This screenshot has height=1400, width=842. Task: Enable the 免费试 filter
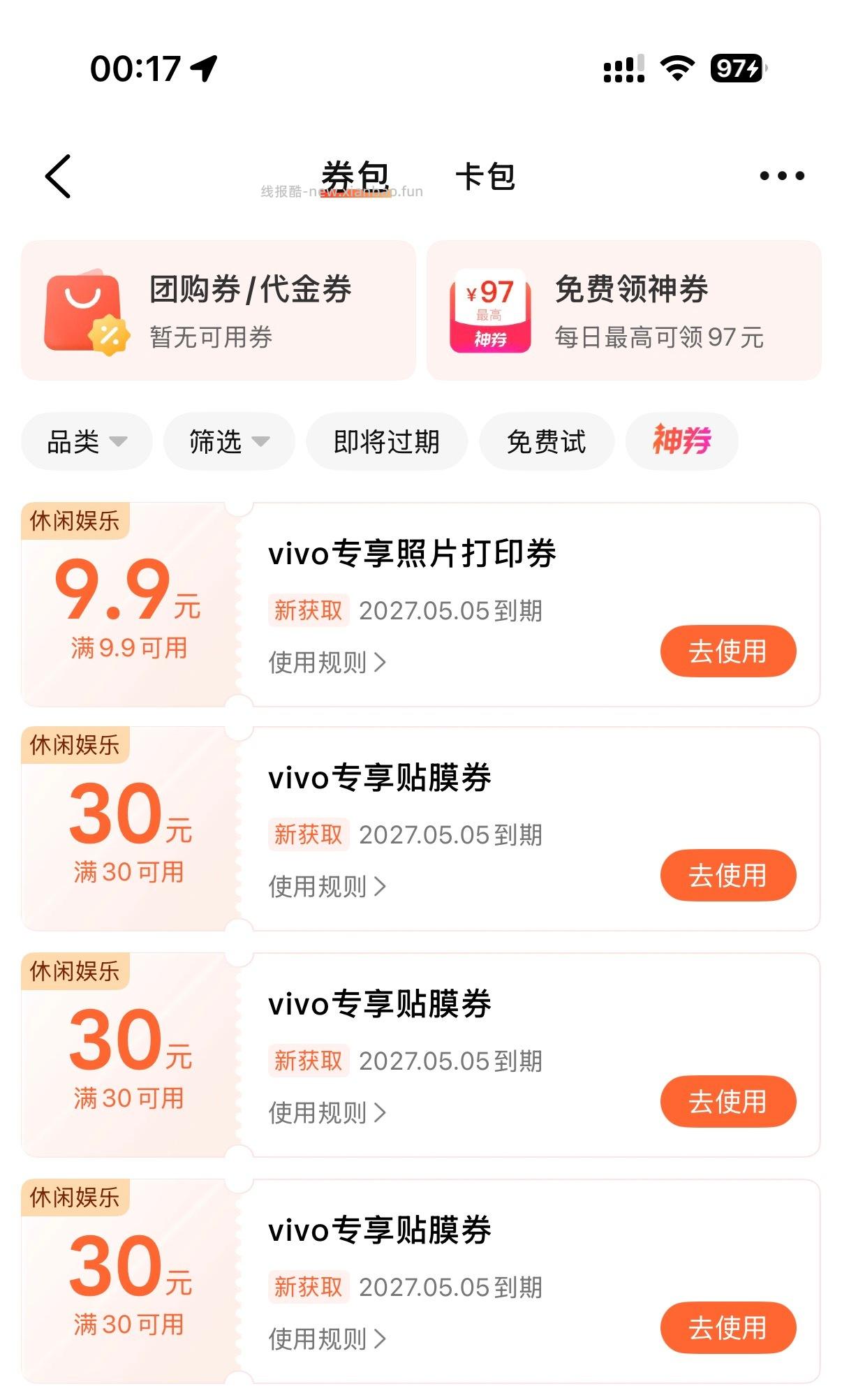tap(546, 441)
